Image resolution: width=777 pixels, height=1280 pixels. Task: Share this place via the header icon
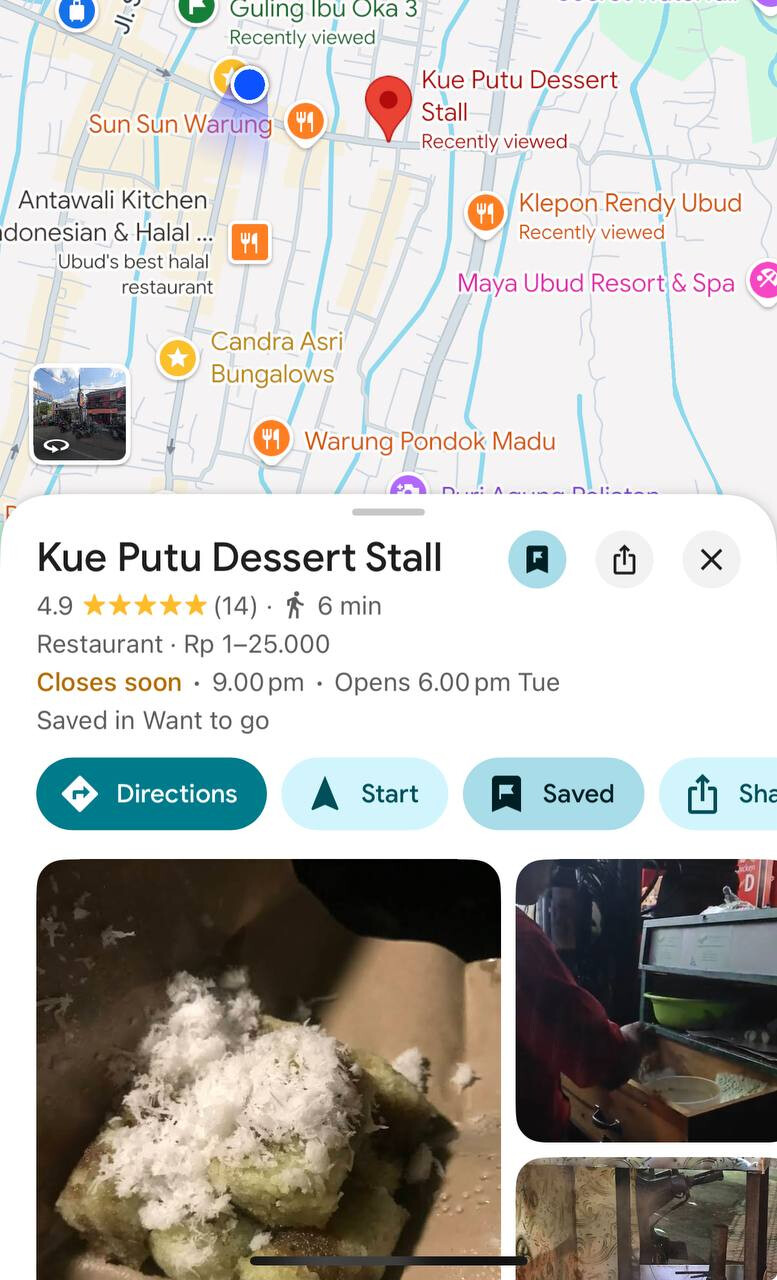tap(624, 559)
